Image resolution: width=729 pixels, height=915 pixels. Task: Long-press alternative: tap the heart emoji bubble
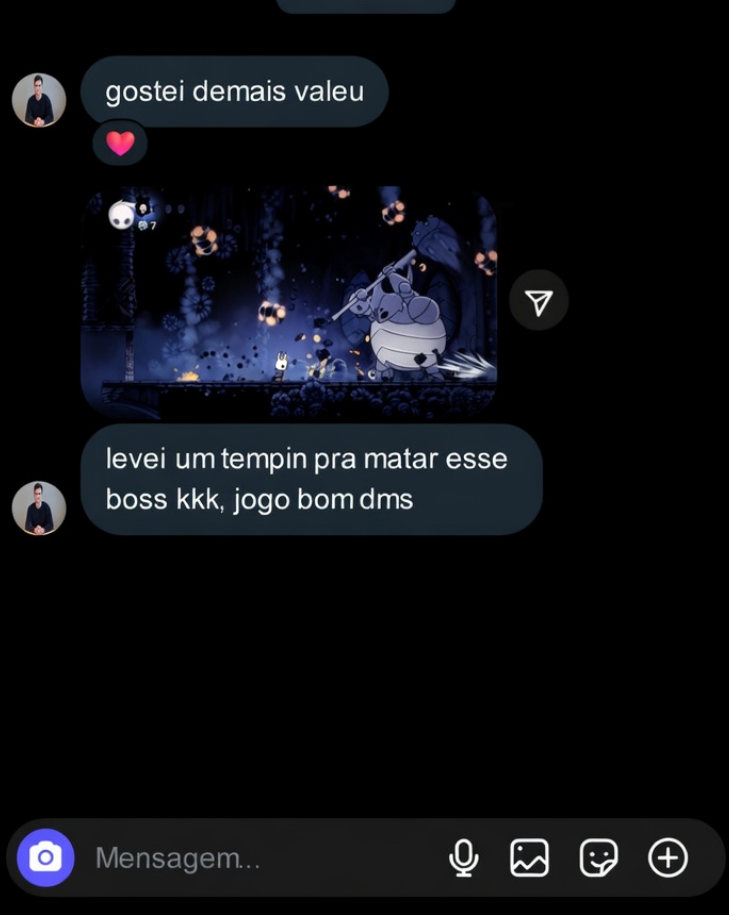118,143
